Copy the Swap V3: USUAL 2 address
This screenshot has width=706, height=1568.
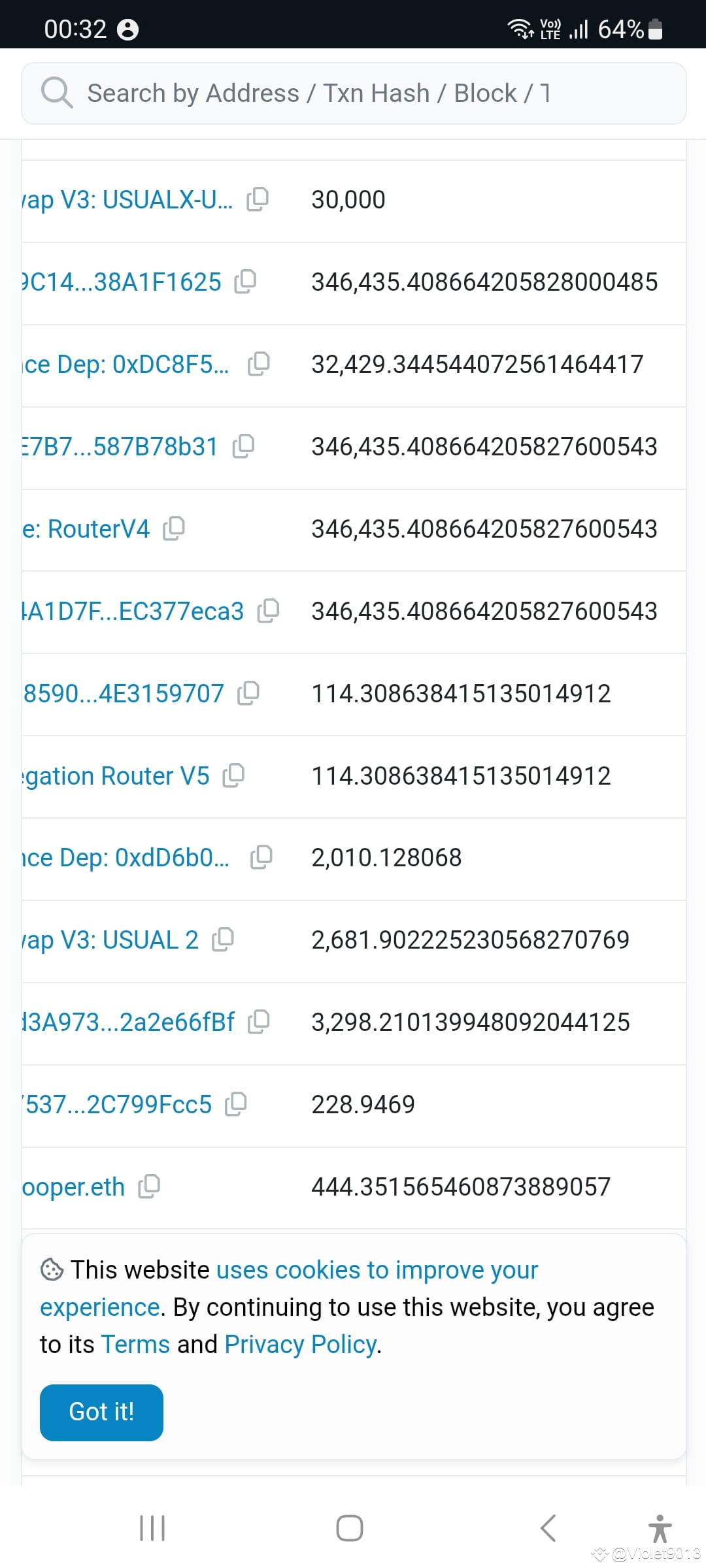tap(222, 939)
